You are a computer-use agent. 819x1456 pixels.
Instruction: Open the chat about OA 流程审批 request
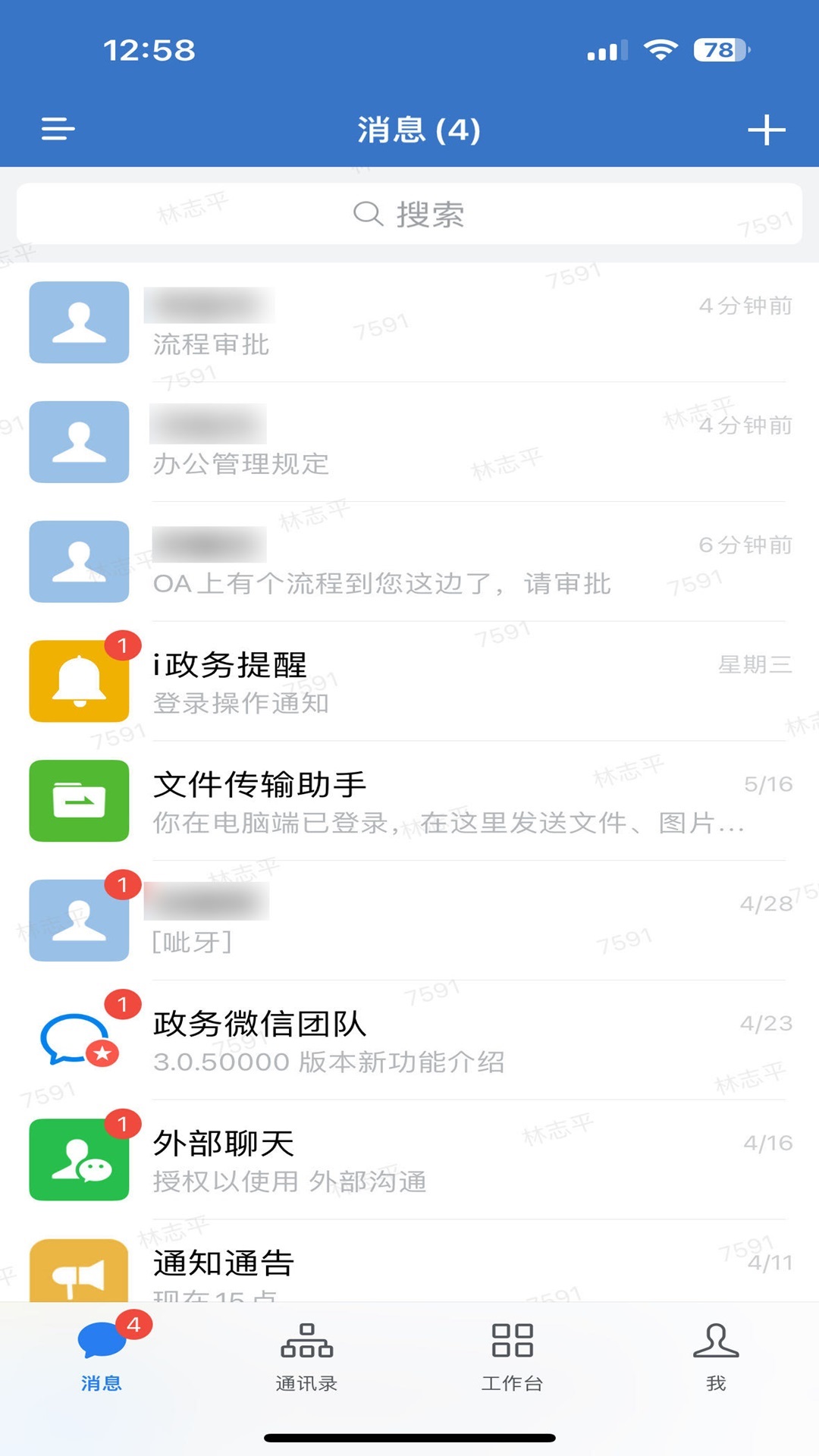[409, 563]
